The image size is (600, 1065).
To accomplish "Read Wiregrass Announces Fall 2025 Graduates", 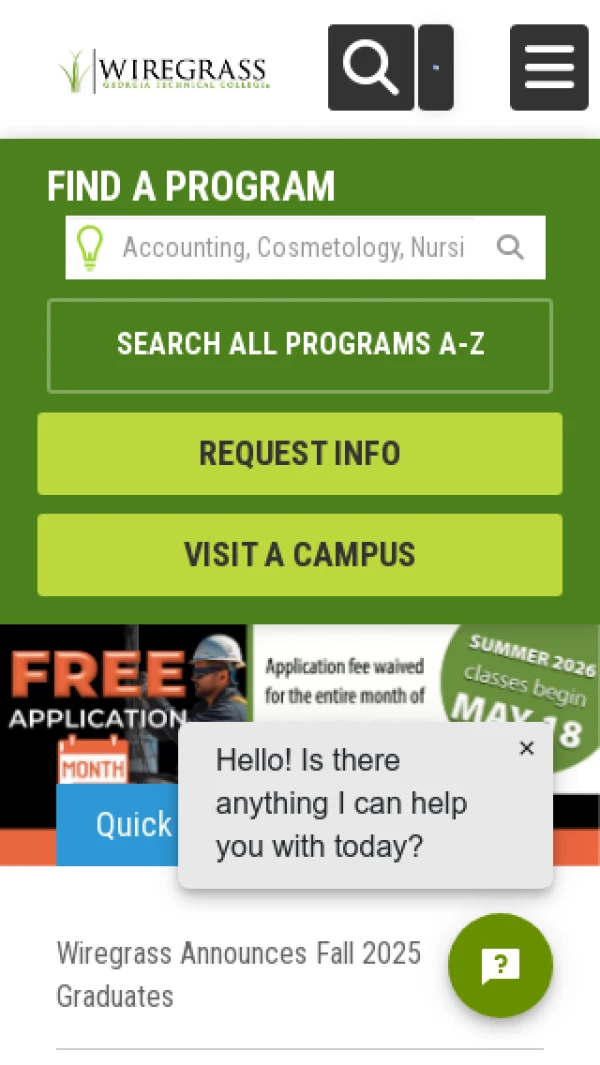I will coord(238,974).
